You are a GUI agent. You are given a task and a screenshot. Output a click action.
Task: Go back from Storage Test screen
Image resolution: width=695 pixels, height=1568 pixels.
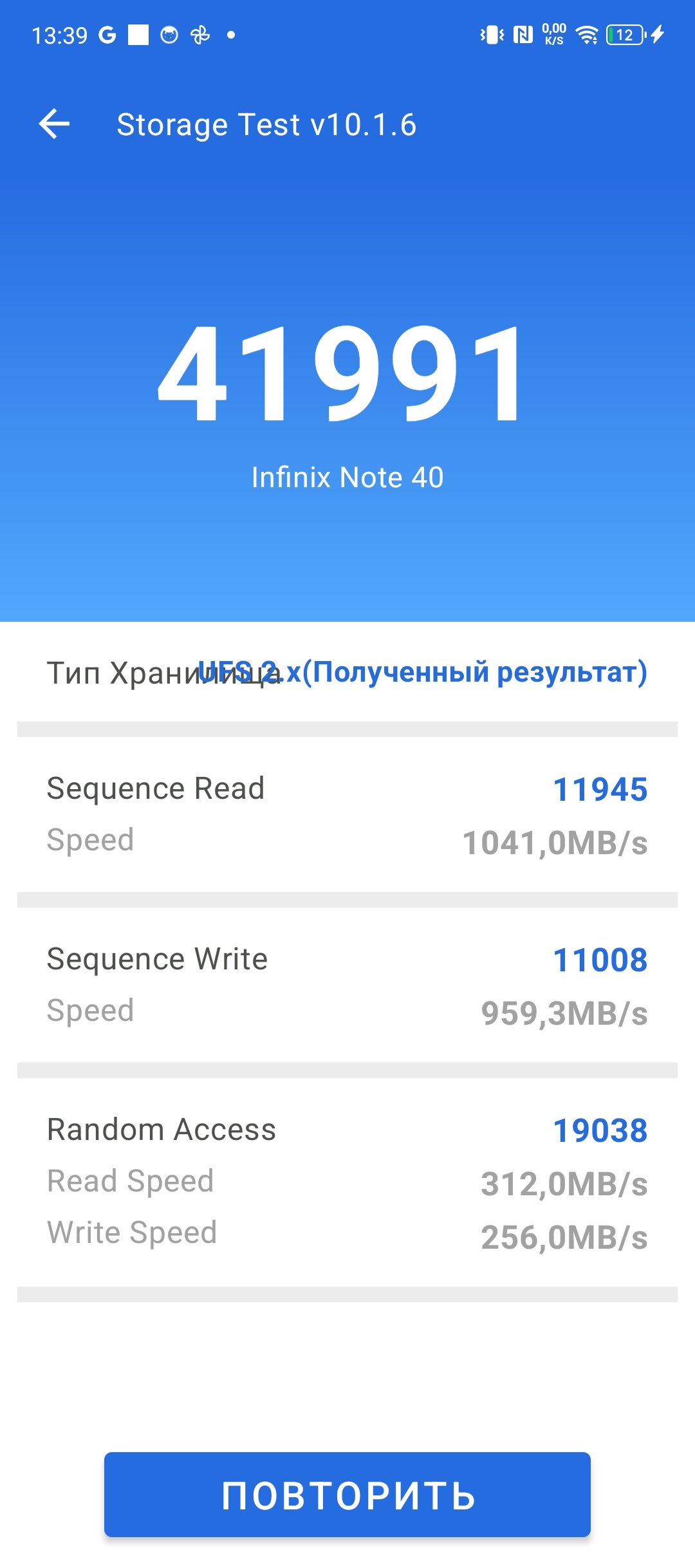(x=55, y=124)
